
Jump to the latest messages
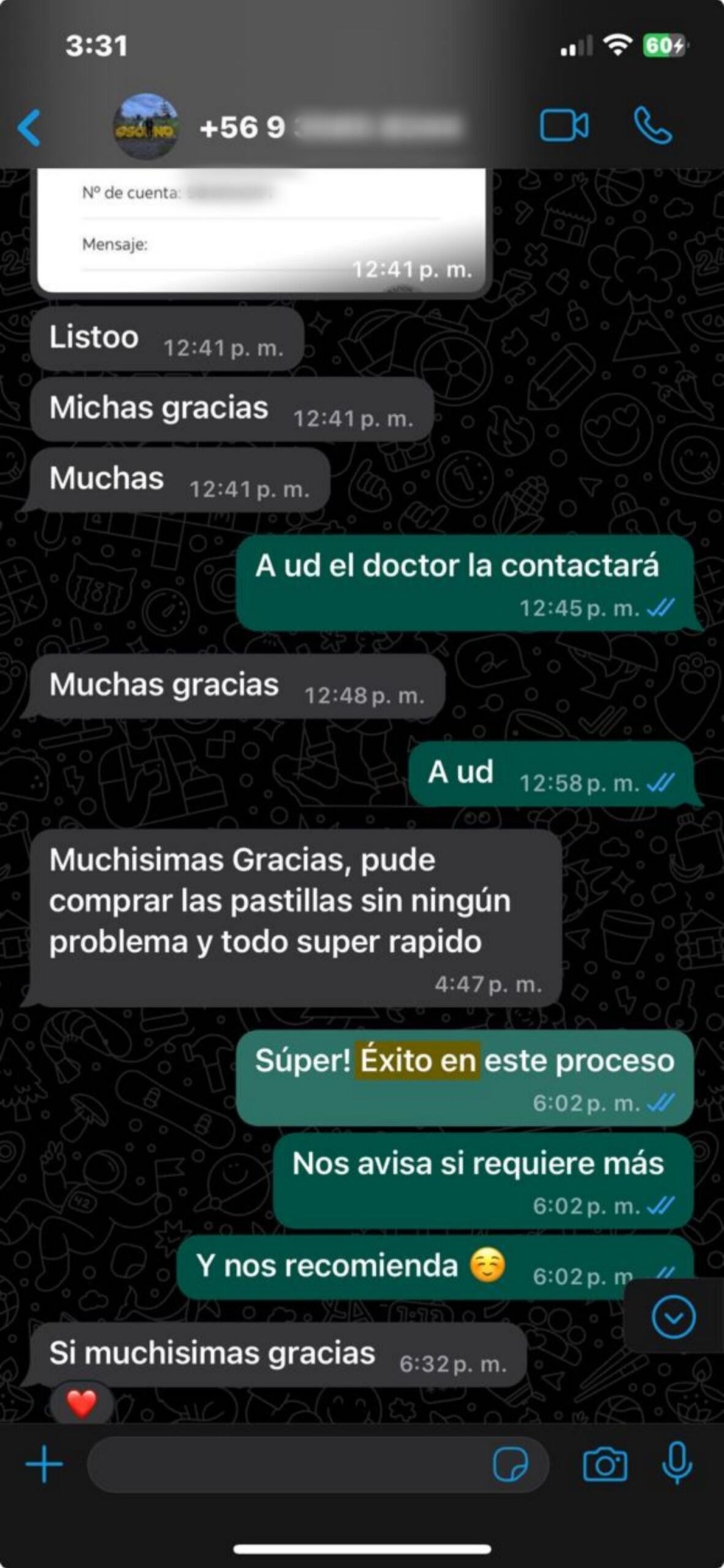(x=673, y=1317)
